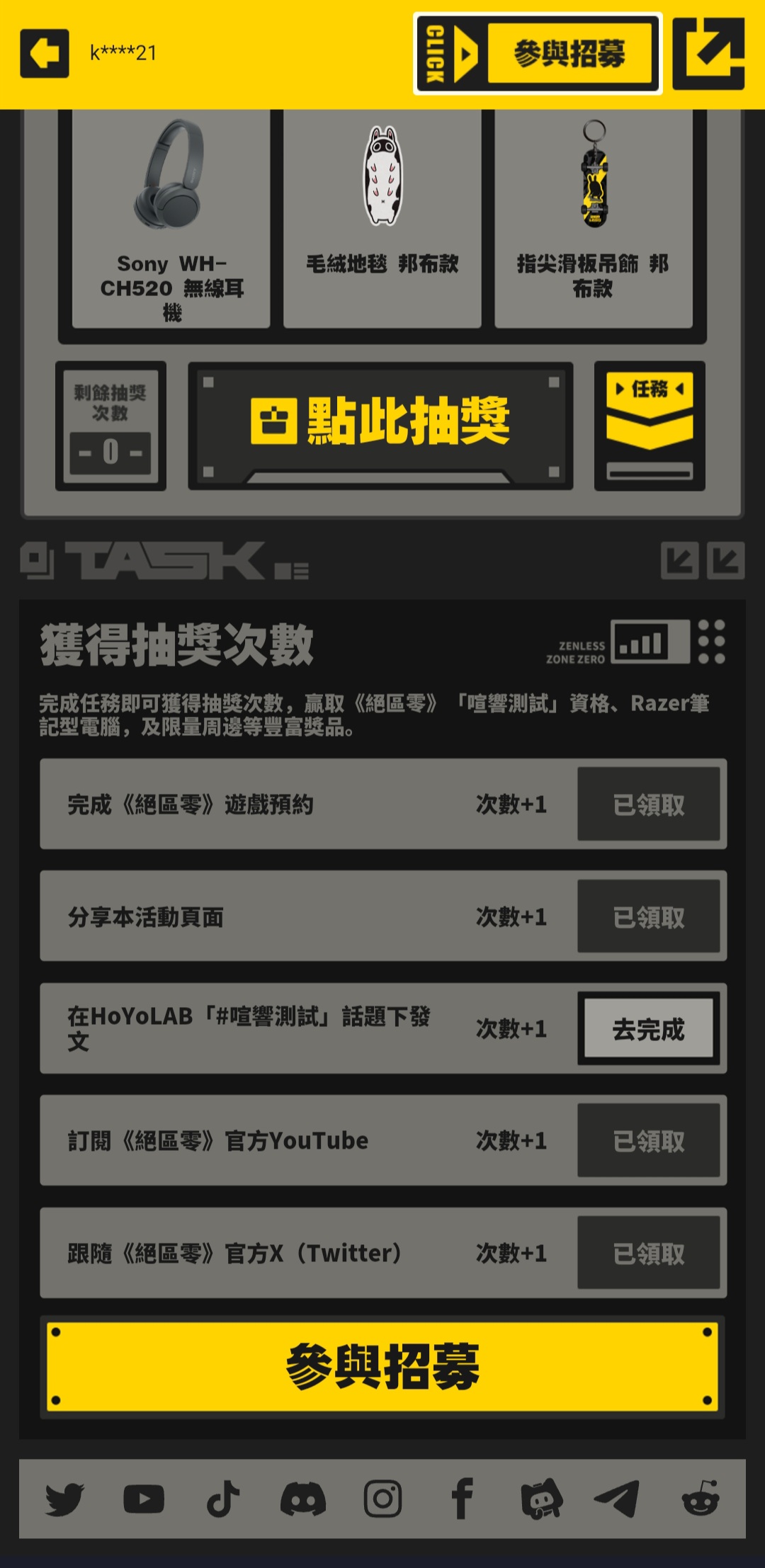Tap the back arrow in the header
Screen dimensions: 765x1568
point(45,53)
